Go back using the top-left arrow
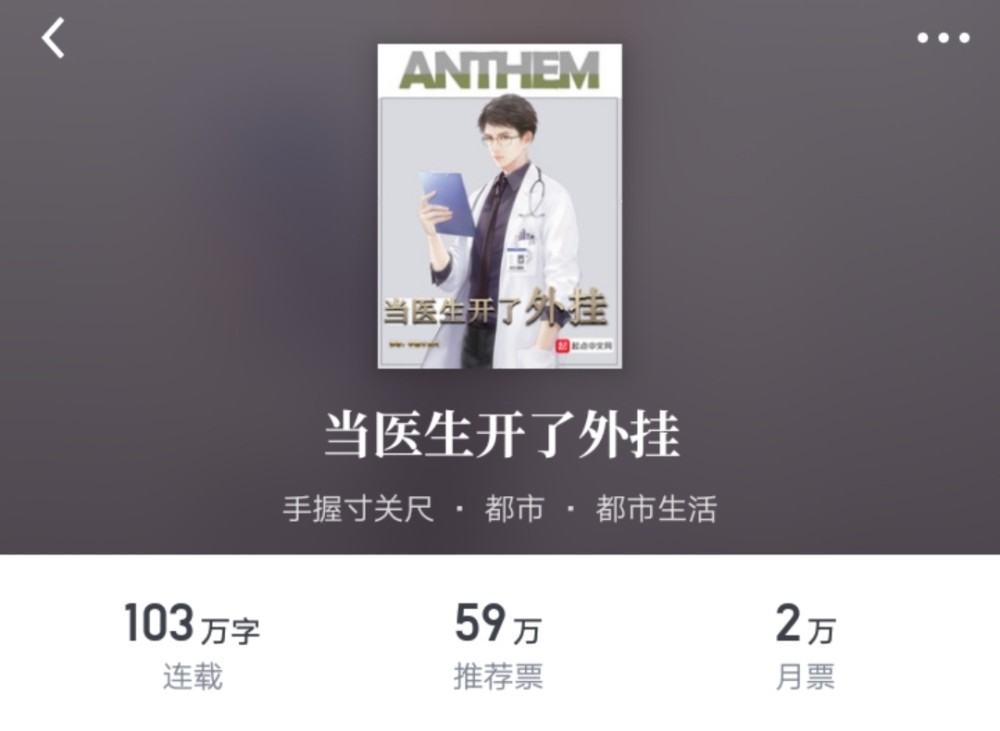This screenshot has width=1000, height=731. (53, 38)
